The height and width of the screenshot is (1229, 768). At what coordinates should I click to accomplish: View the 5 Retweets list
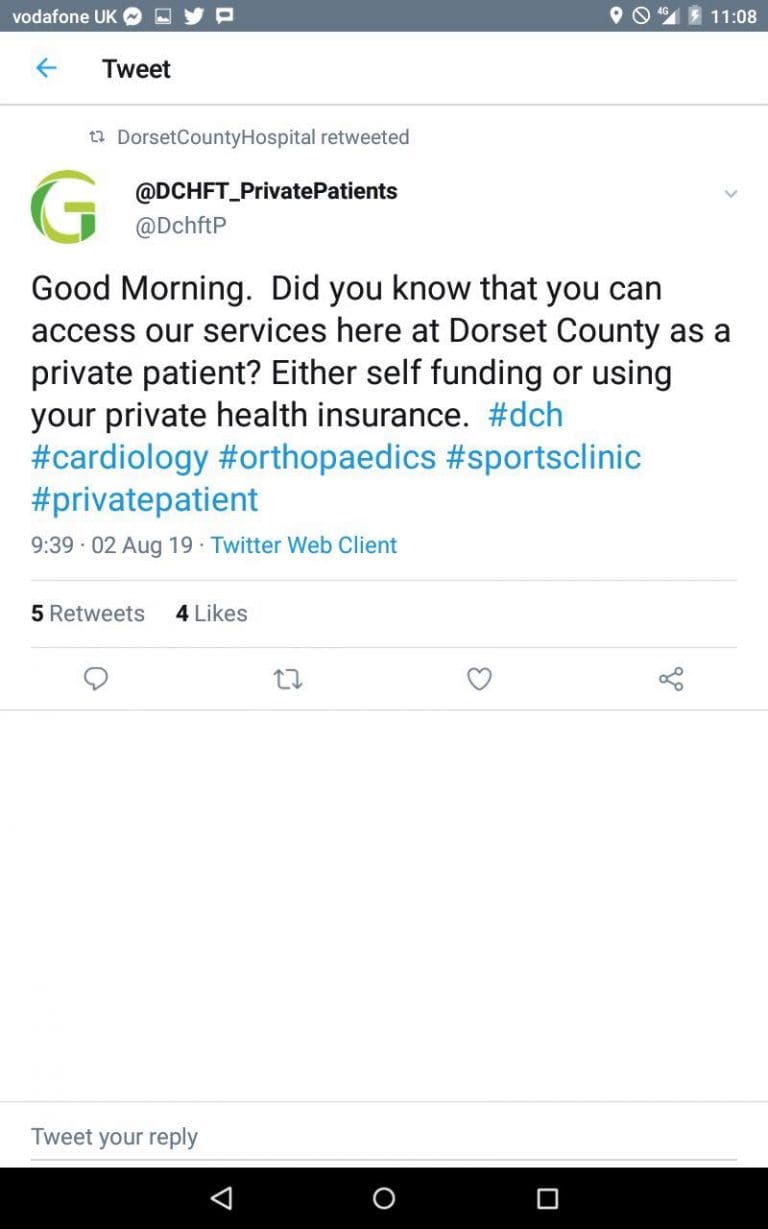[x=87, y=613]
